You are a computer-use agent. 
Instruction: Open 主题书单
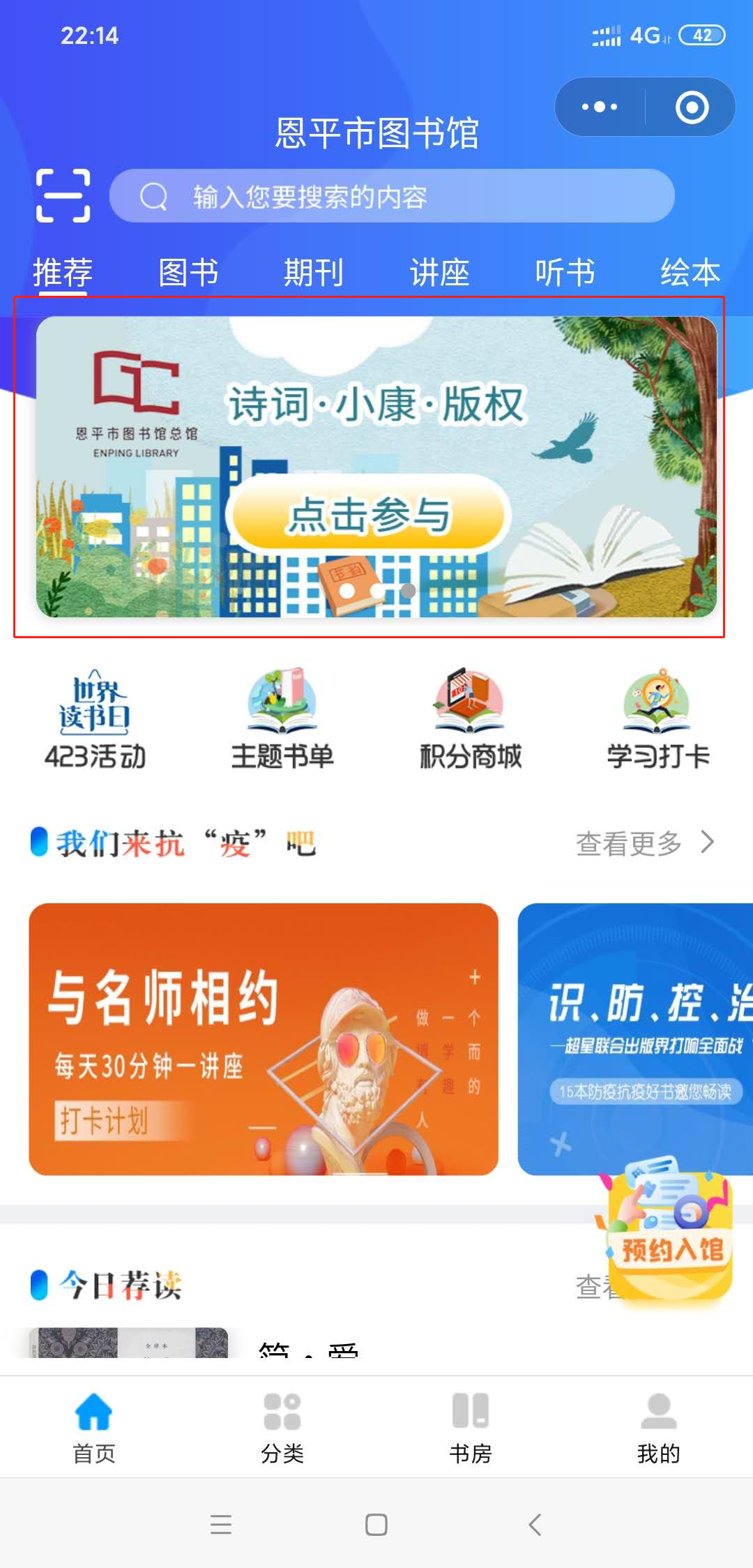click(x=282, y=718)
